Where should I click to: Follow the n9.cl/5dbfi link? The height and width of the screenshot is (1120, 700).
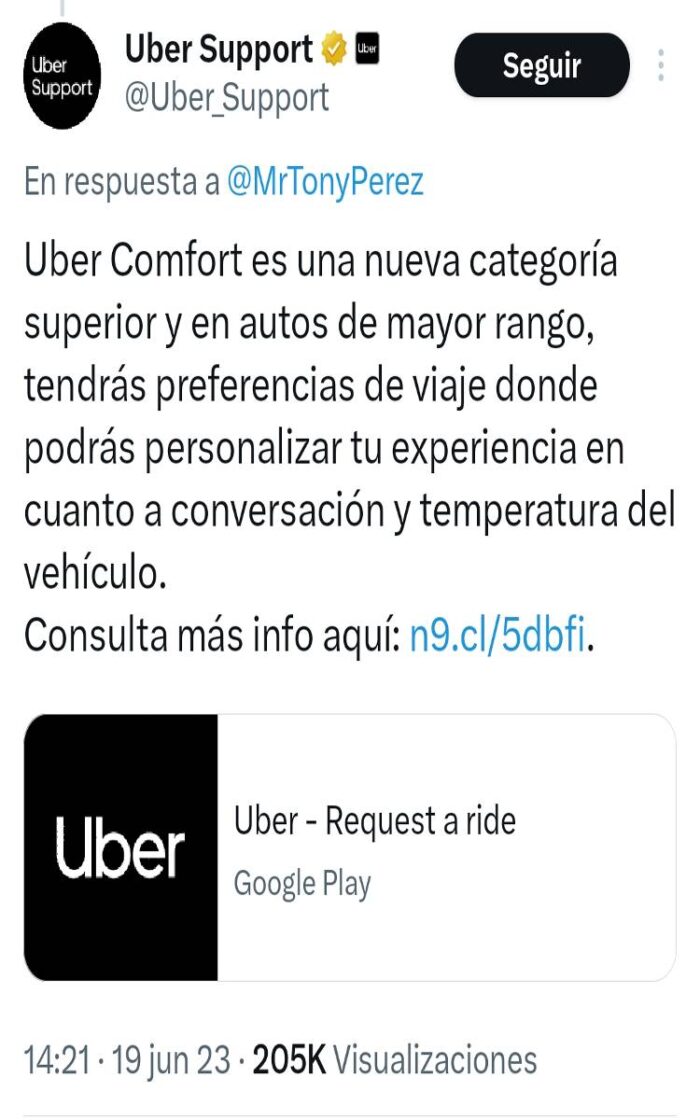coord(497,634)
